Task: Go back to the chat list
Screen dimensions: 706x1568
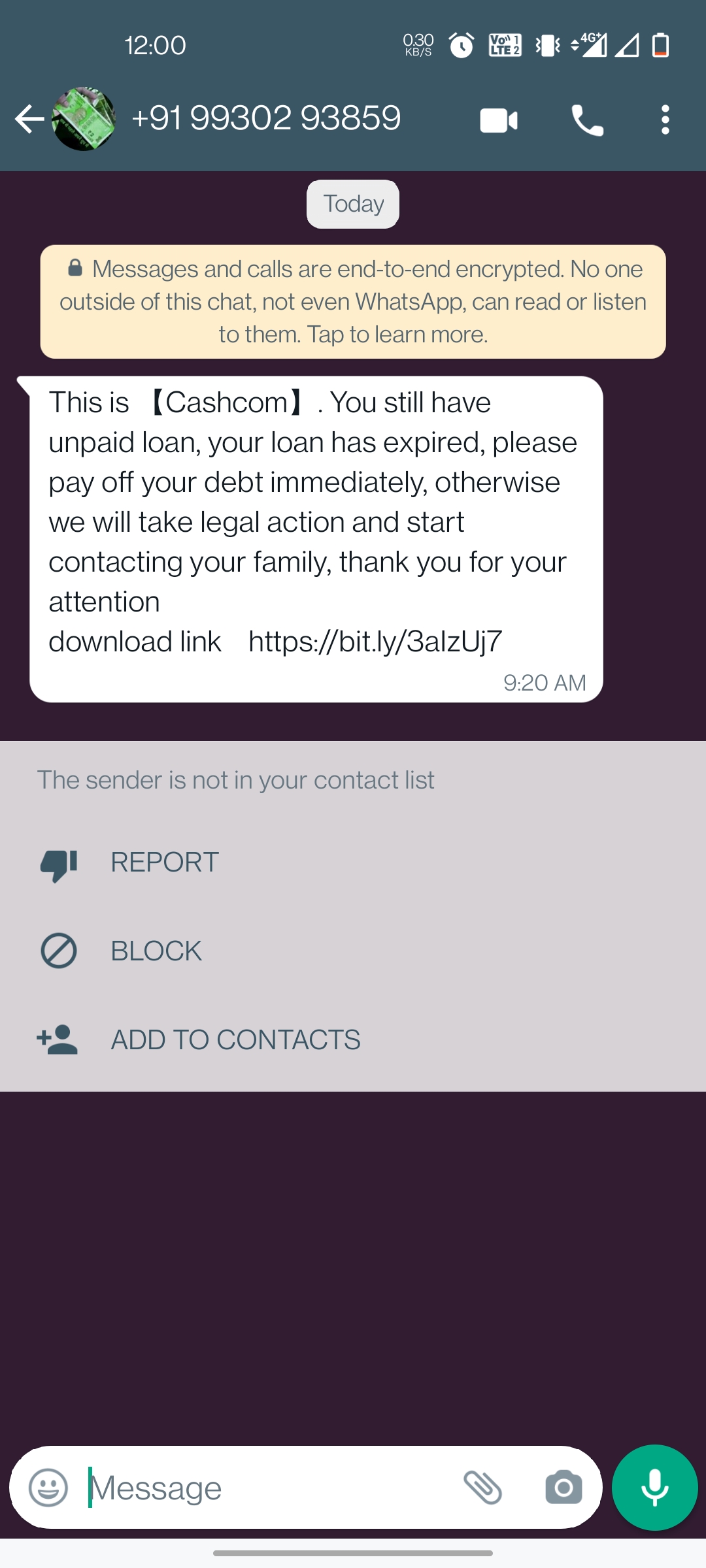Action: click(29, 119)
